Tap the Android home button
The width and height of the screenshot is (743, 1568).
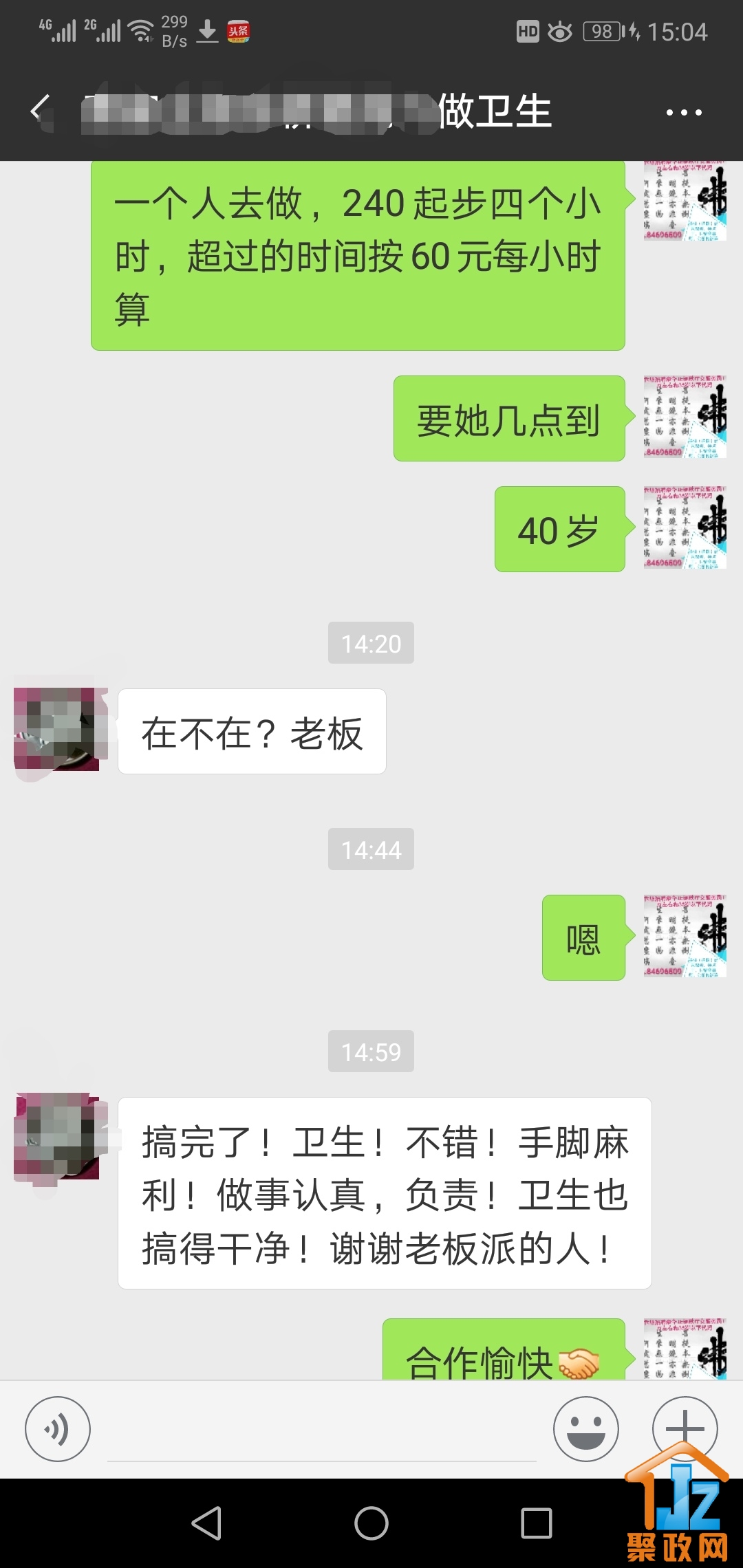point(371,1523)
